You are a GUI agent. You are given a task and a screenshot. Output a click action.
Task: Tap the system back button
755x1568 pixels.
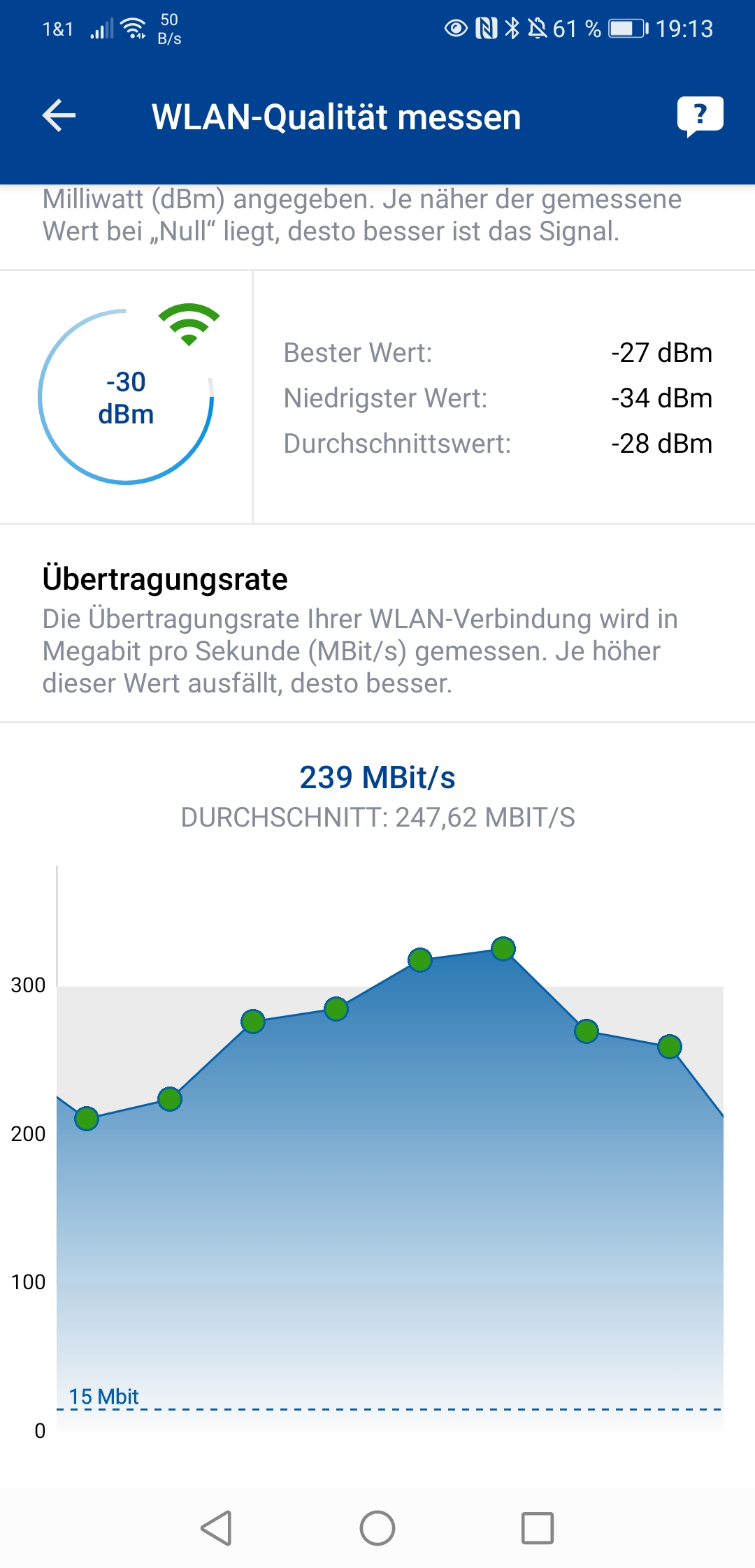tap(217, 1527)
